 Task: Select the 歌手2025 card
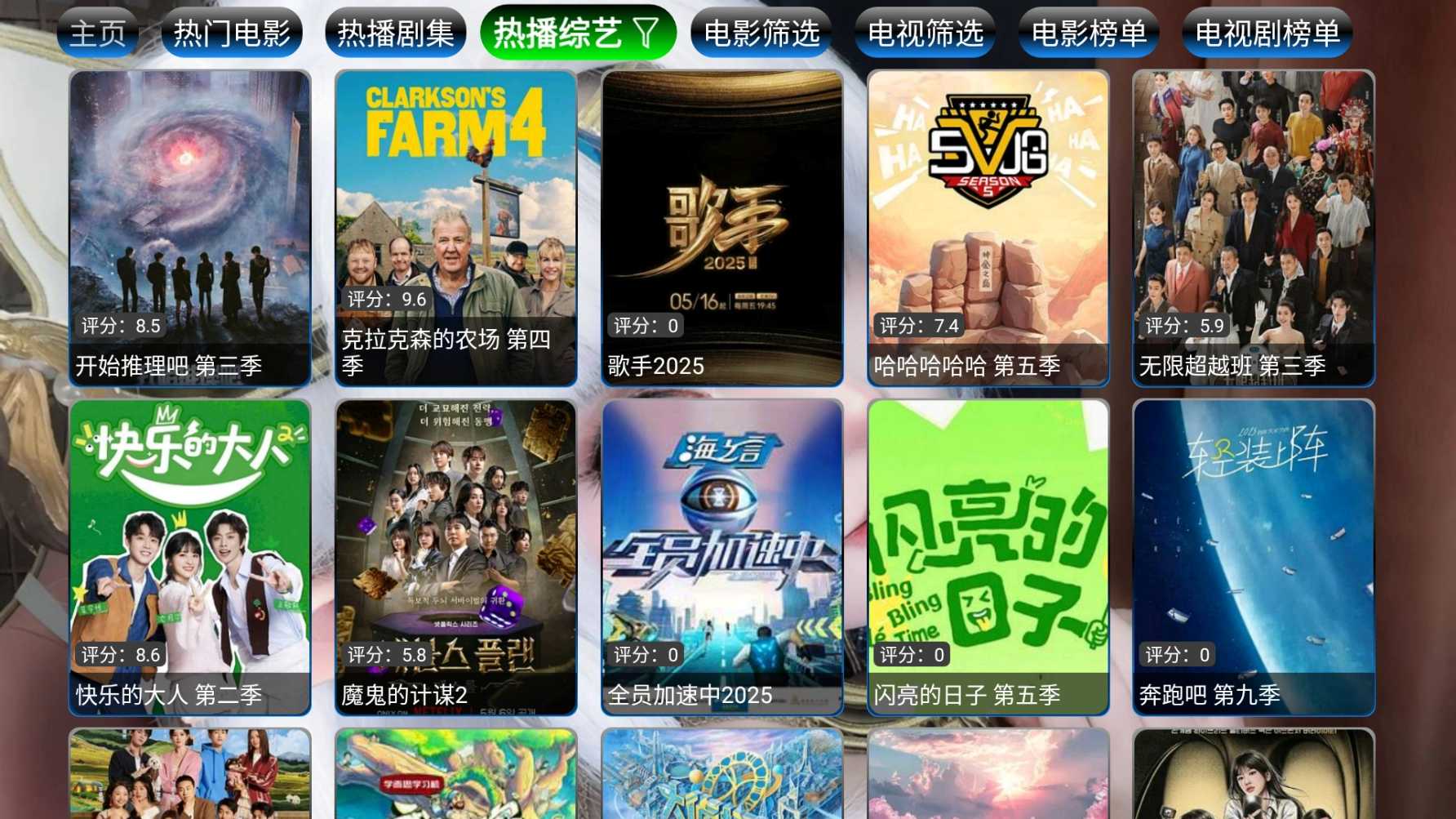click(722, 228)
